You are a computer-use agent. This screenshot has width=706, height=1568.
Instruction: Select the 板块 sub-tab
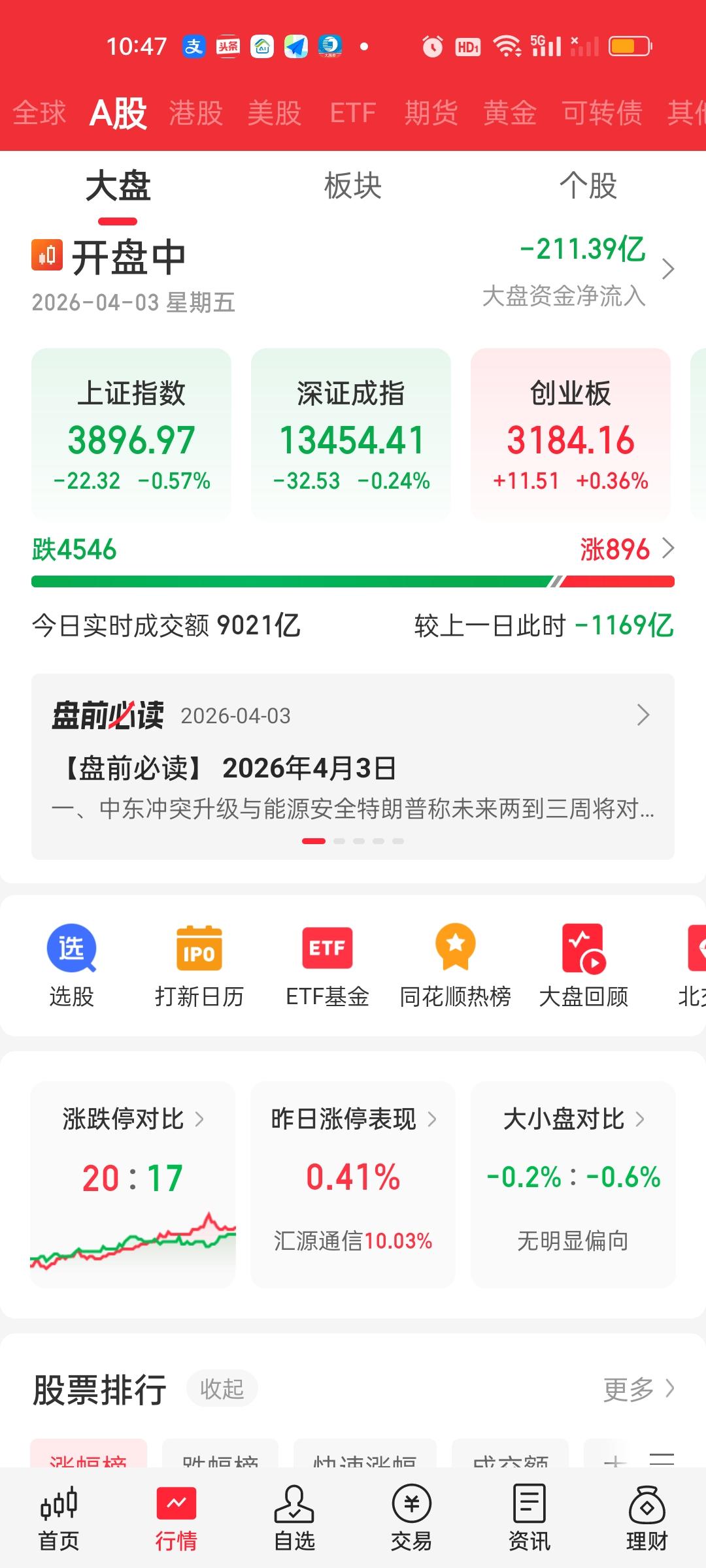(x=352, y=186)
